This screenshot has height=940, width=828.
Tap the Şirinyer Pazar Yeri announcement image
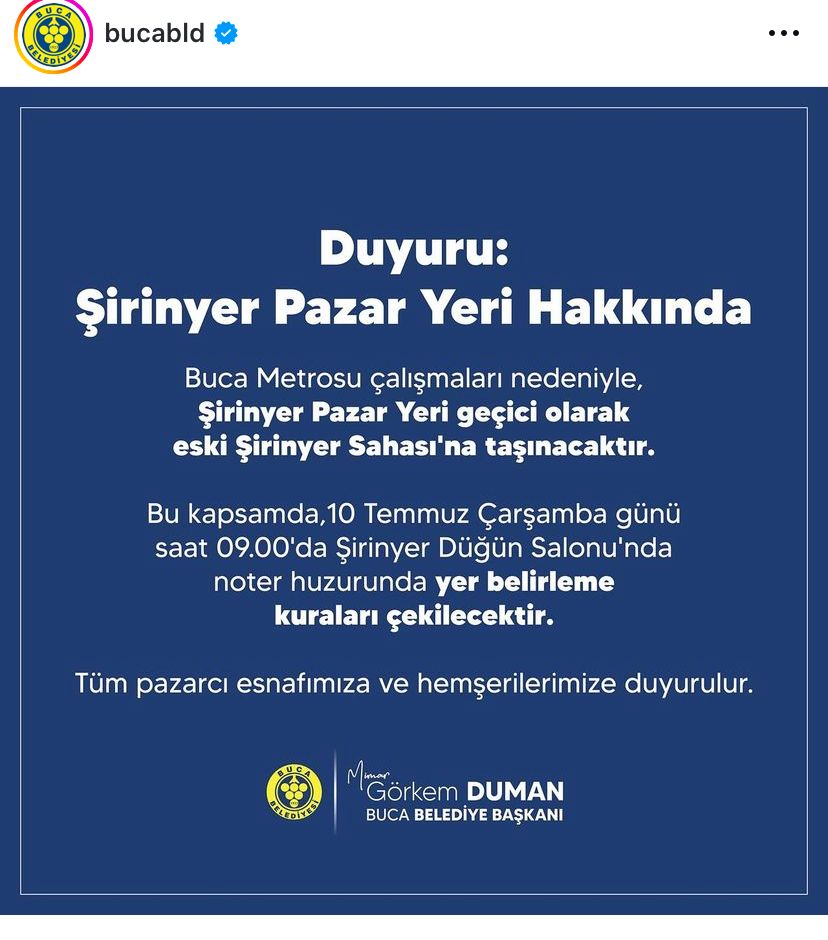414,500
